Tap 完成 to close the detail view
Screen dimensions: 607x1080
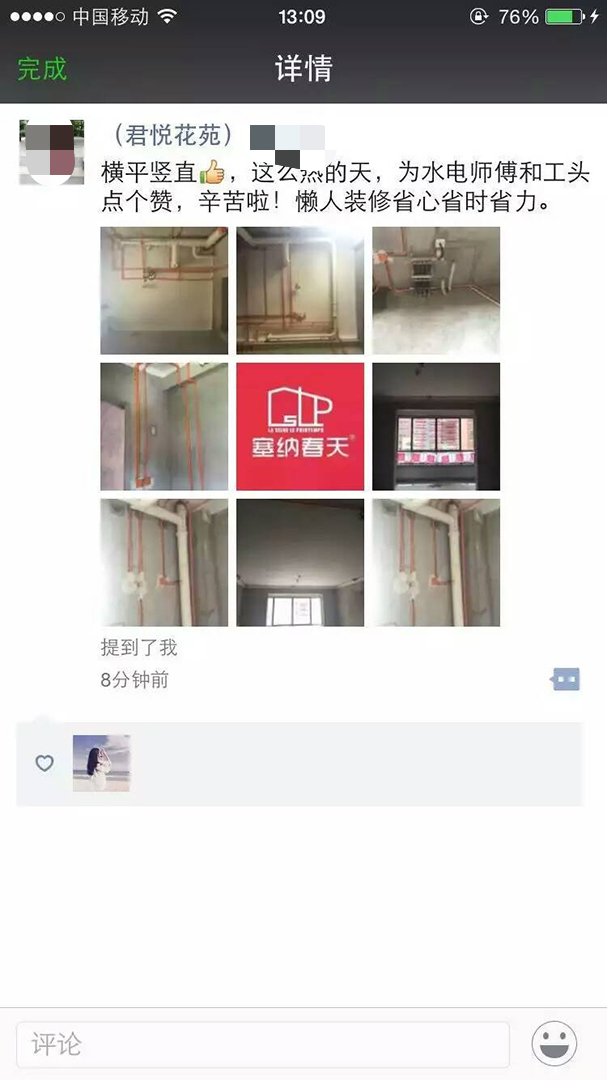pyautogui.click(x=42, y=68)
